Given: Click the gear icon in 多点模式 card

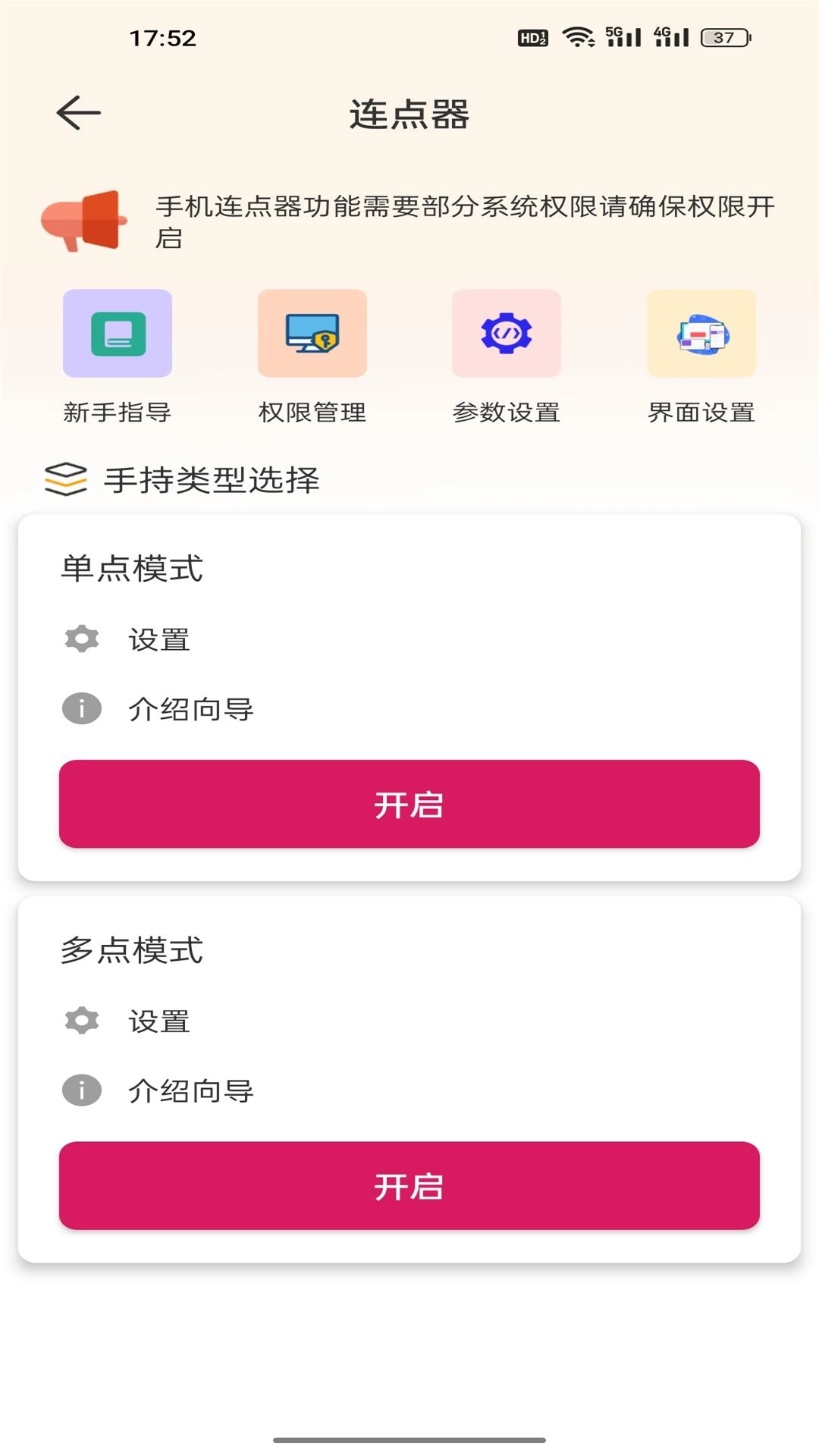Looking at the screenshot, I should pyautogui.click(x=80, y=1021).
